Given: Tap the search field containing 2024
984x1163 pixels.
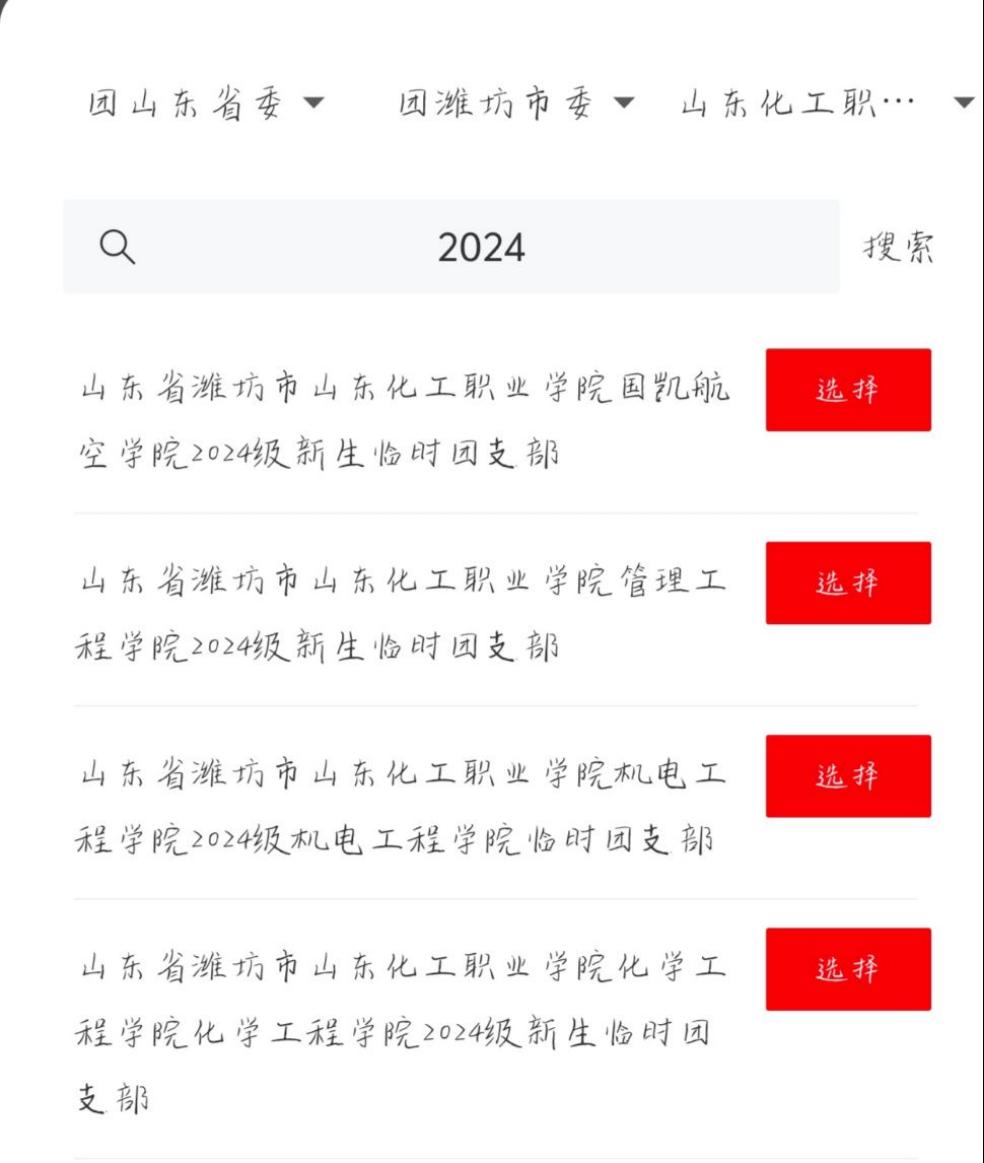Looking at the screenshot, I should click(480, 248).
